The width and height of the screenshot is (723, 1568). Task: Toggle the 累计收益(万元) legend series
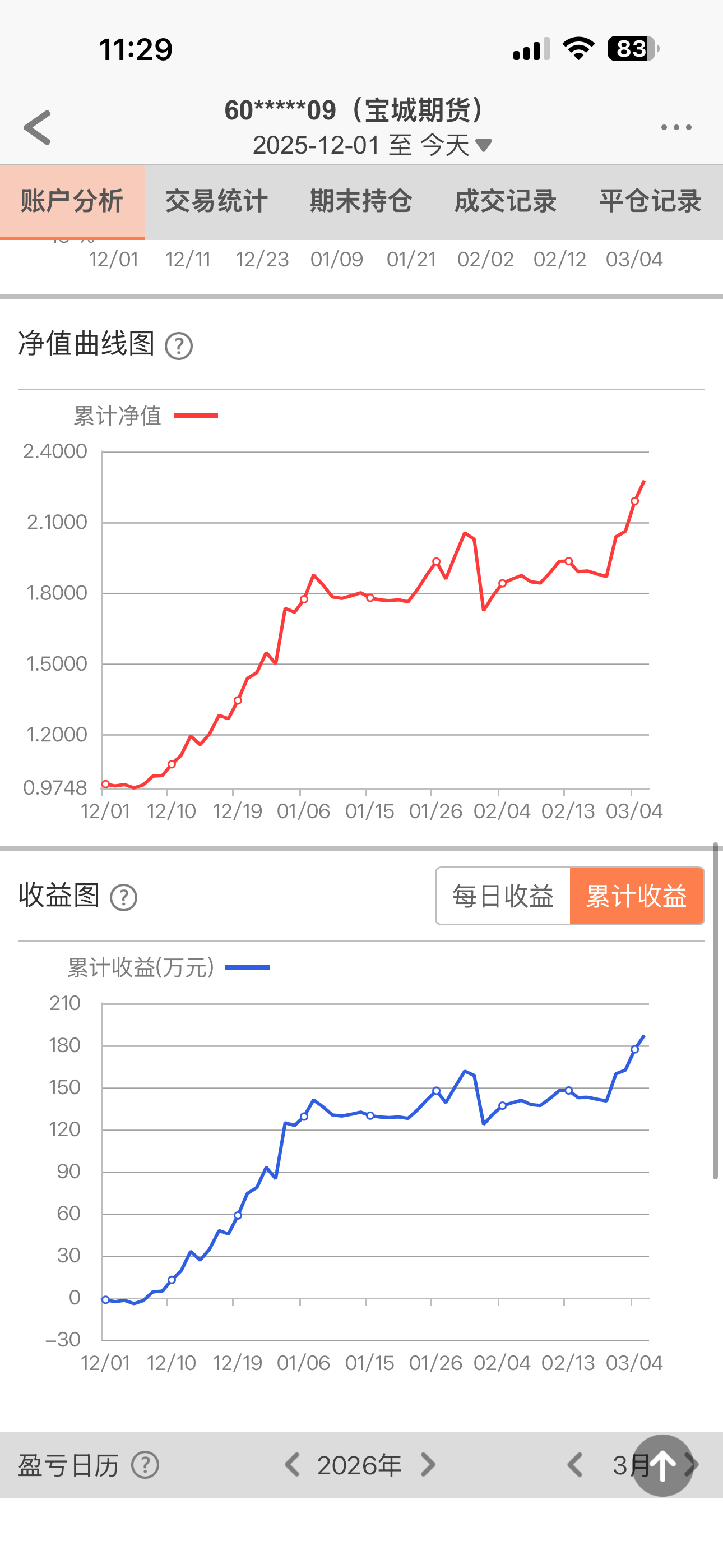tap(168, 967)
